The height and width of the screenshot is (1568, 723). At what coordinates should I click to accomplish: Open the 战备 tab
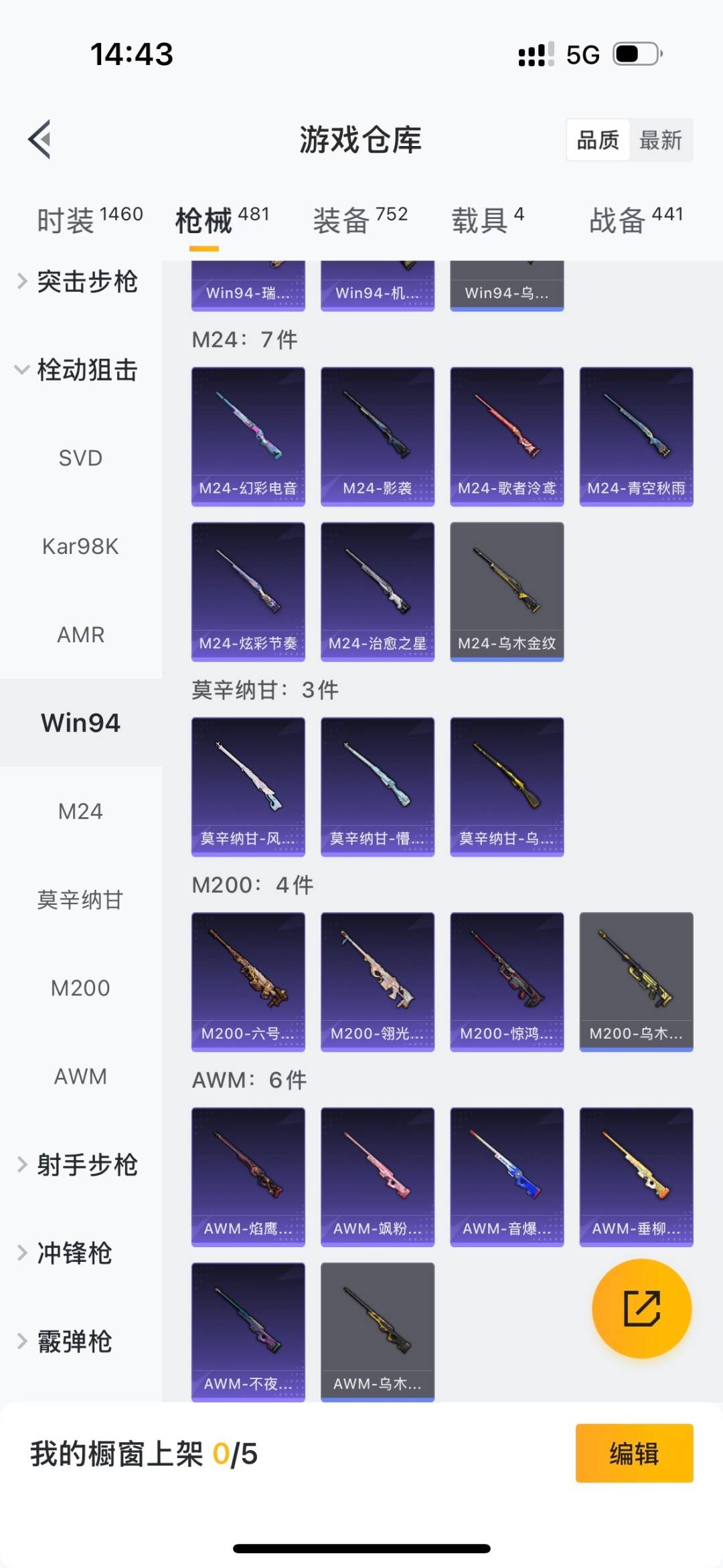tap(636, 220)
